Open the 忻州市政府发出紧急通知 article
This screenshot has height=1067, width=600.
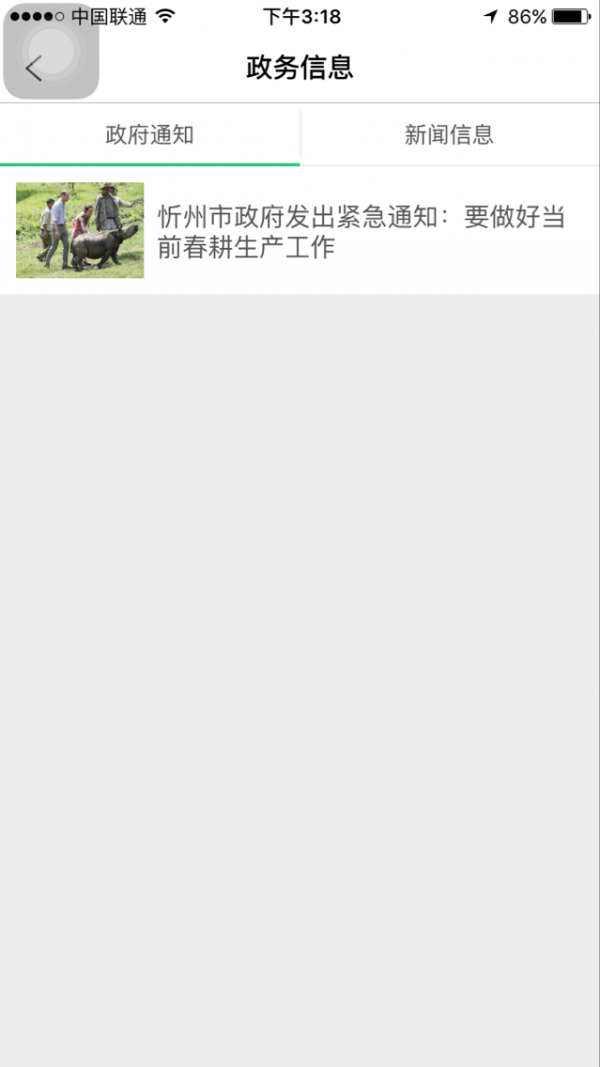coord(299,231)
